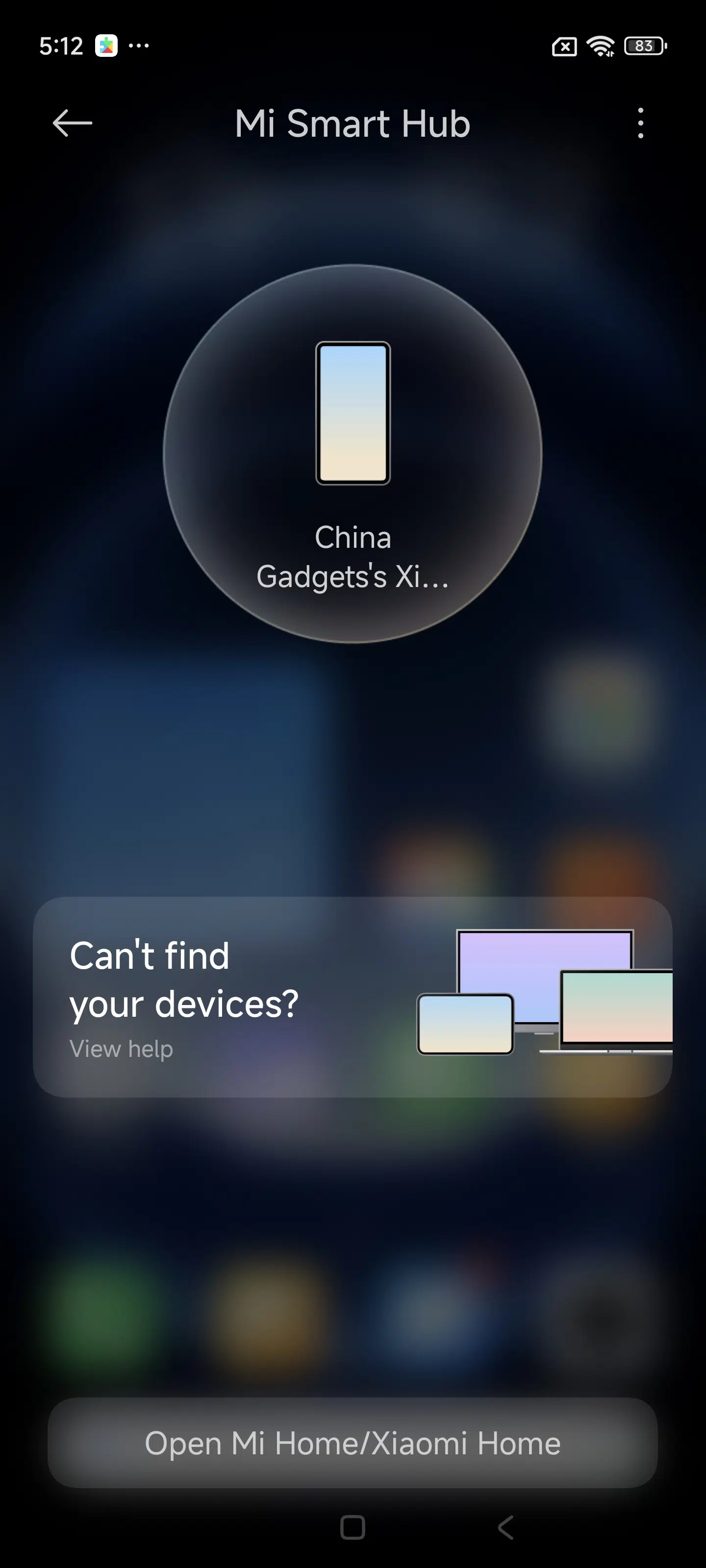706x1568 pixels.
Task: Go back using the top-left arrow
Action: [73, 123]
